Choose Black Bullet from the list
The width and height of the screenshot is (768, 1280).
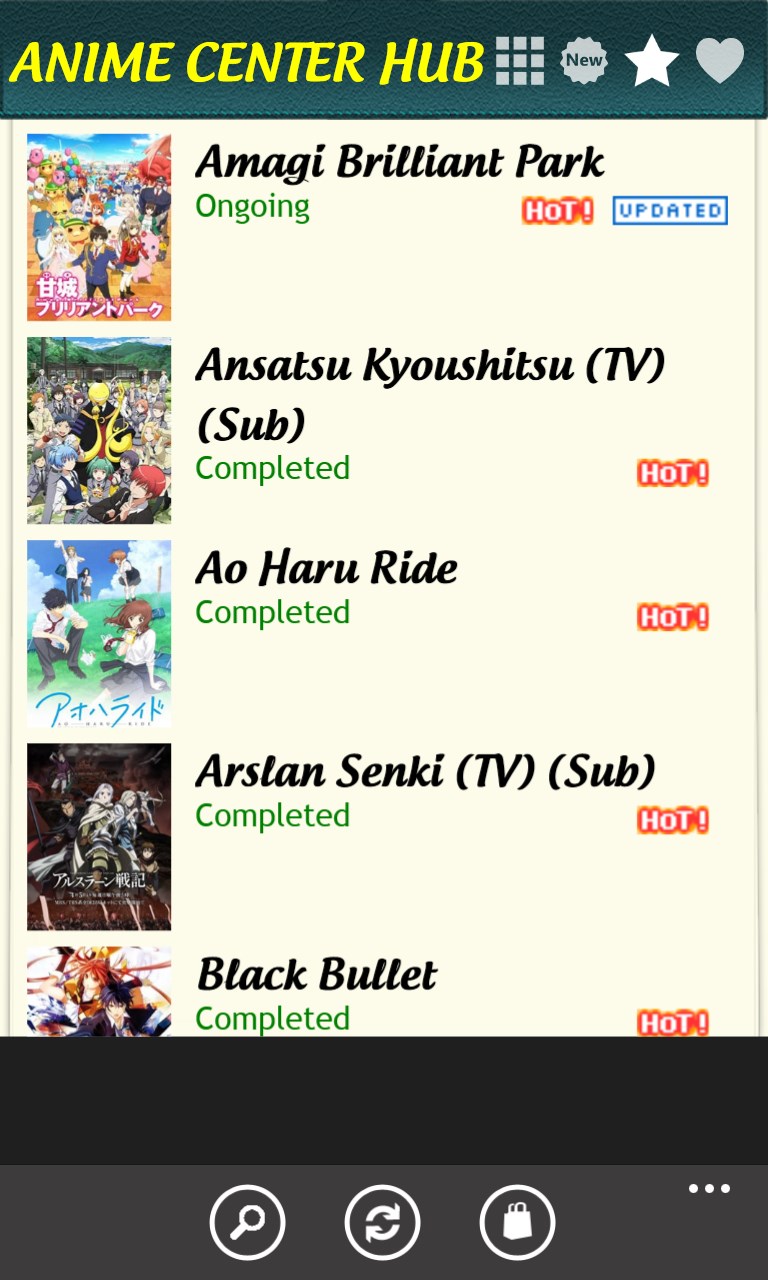pos(317,975)
